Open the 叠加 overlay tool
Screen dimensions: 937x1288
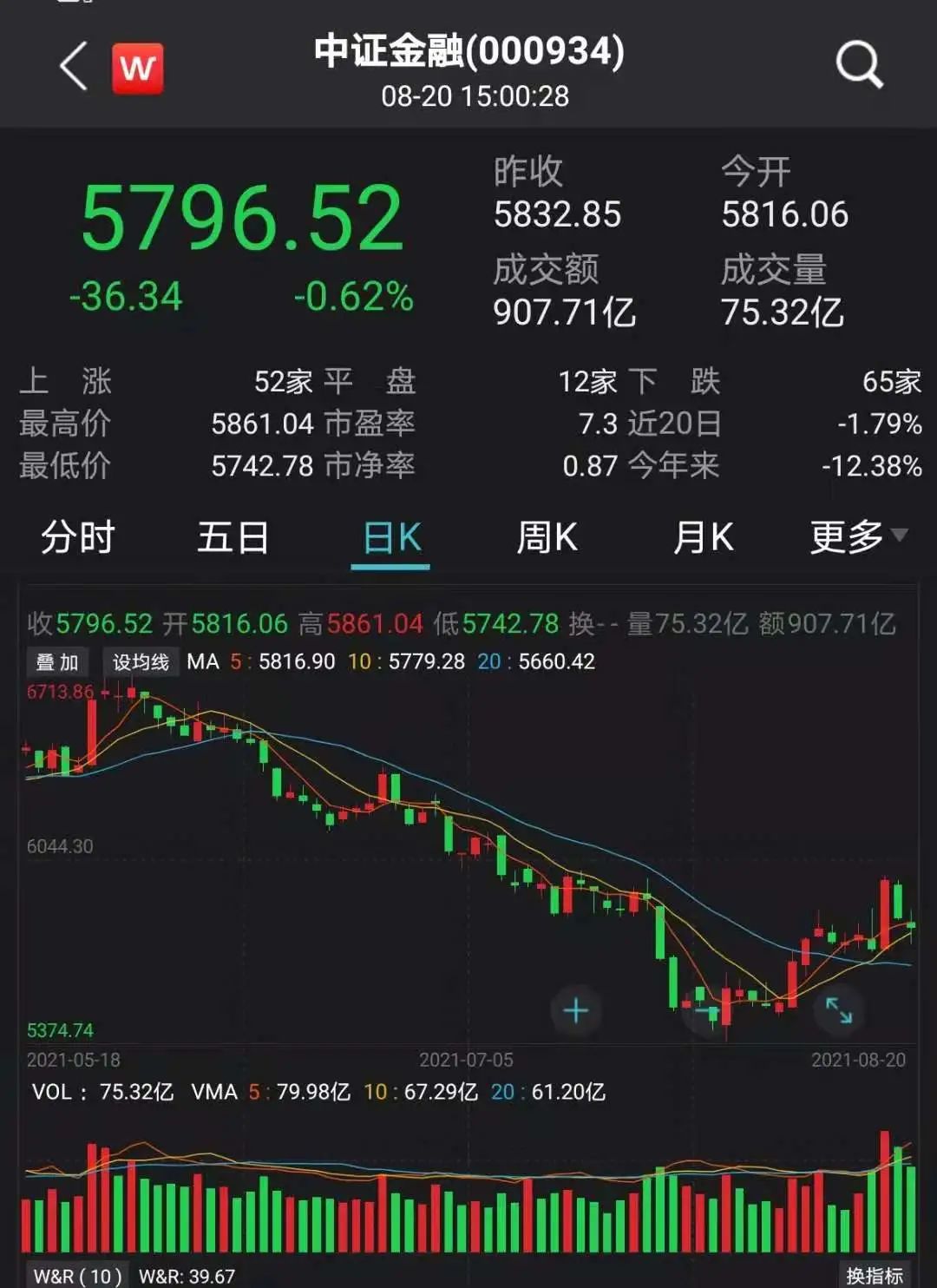pyautogui.click(x=56, y=662)
